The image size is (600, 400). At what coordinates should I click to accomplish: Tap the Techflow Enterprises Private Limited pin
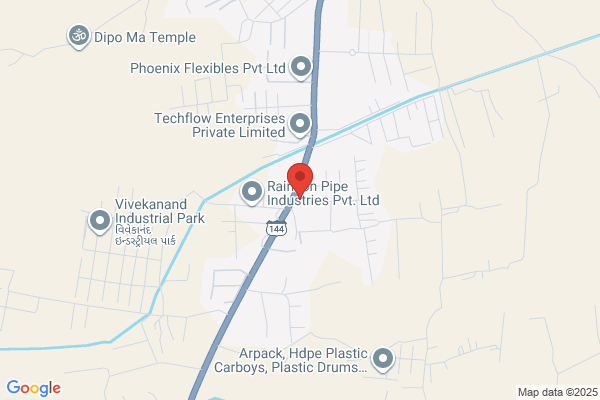pos(300,124)
